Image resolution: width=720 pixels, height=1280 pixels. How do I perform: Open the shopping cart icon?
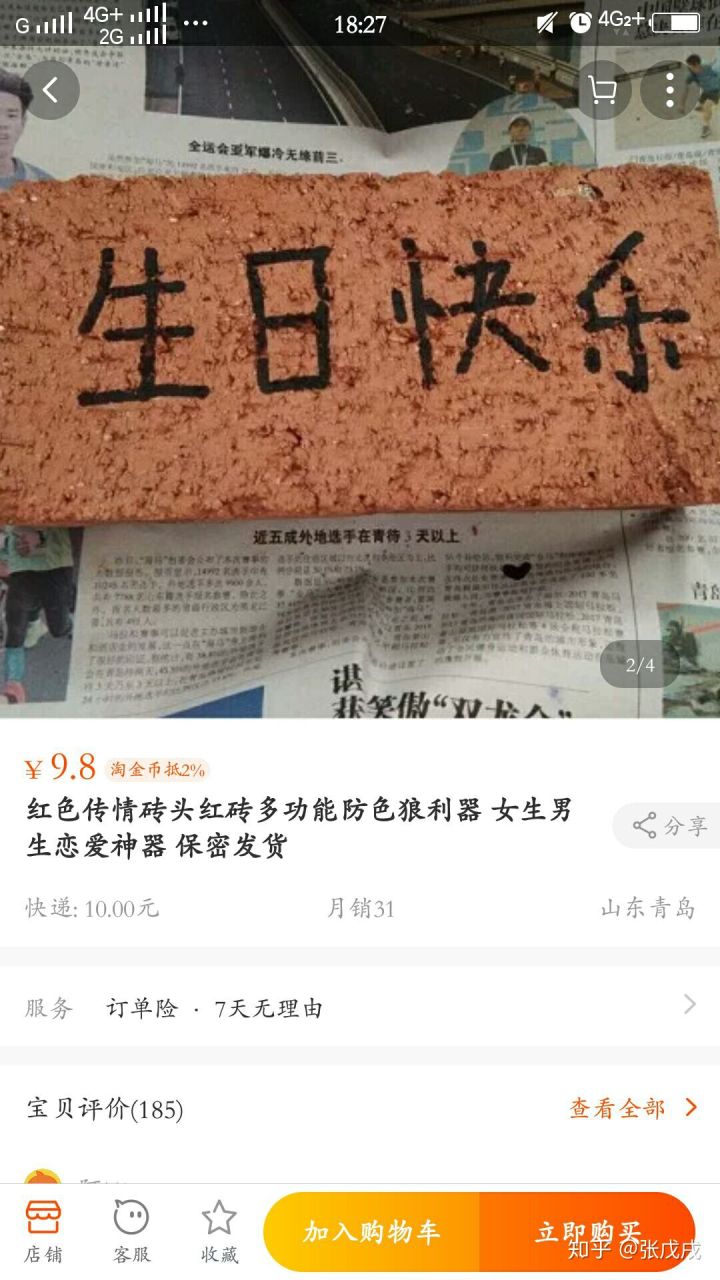(603, 91)
